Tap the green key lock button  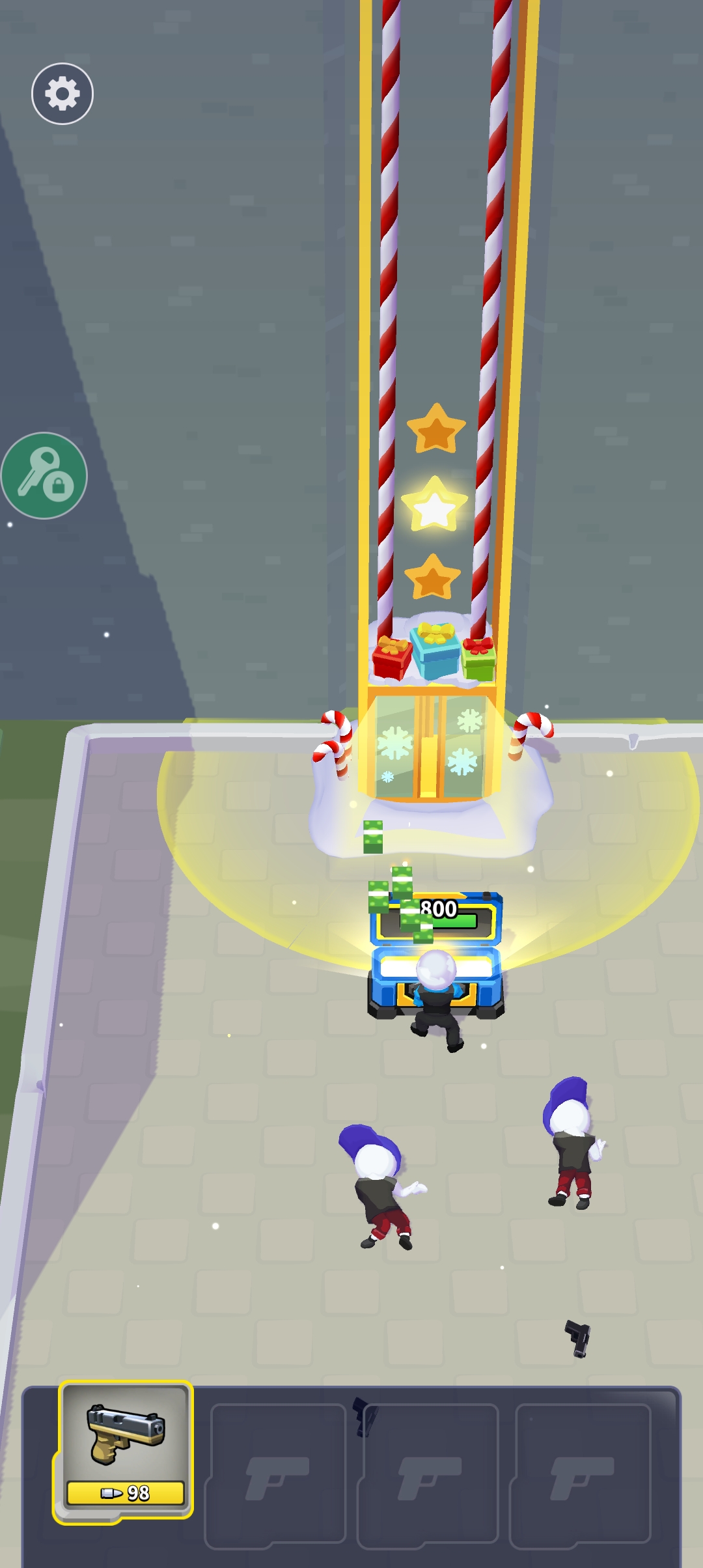(44, 476)
